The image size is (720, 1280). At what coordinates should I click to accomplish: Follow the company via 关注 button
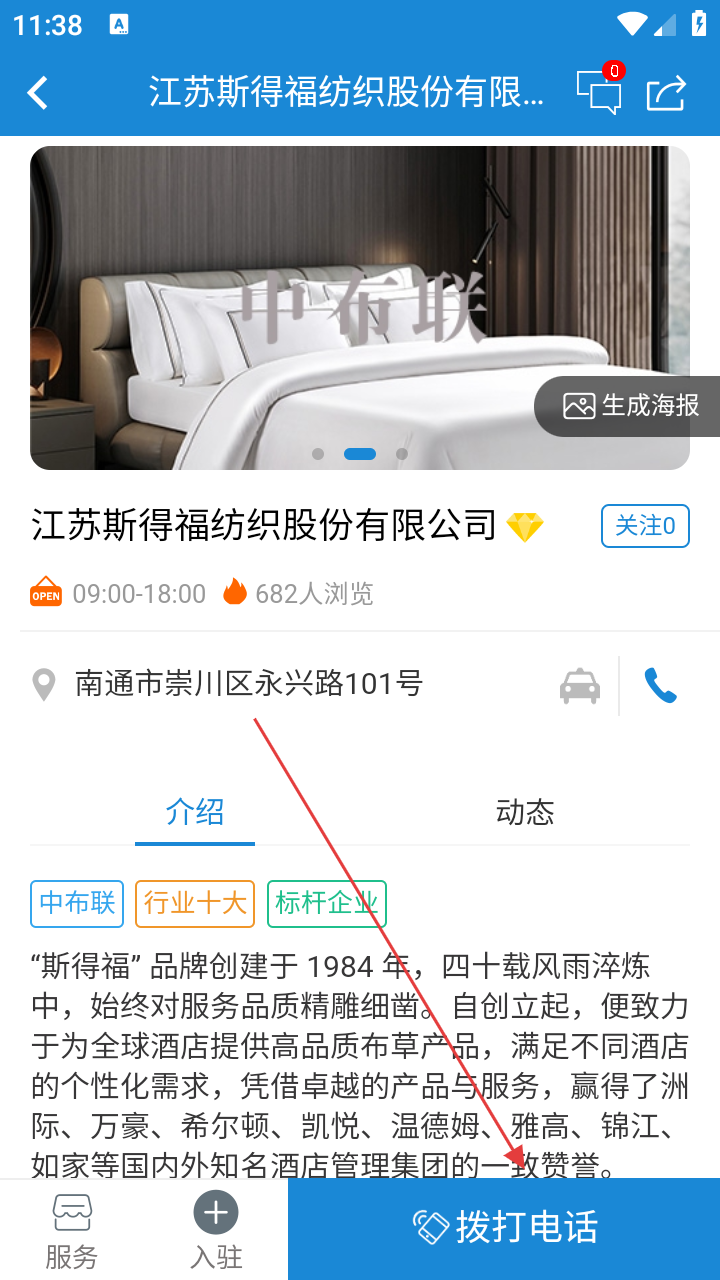click(645, 526)
